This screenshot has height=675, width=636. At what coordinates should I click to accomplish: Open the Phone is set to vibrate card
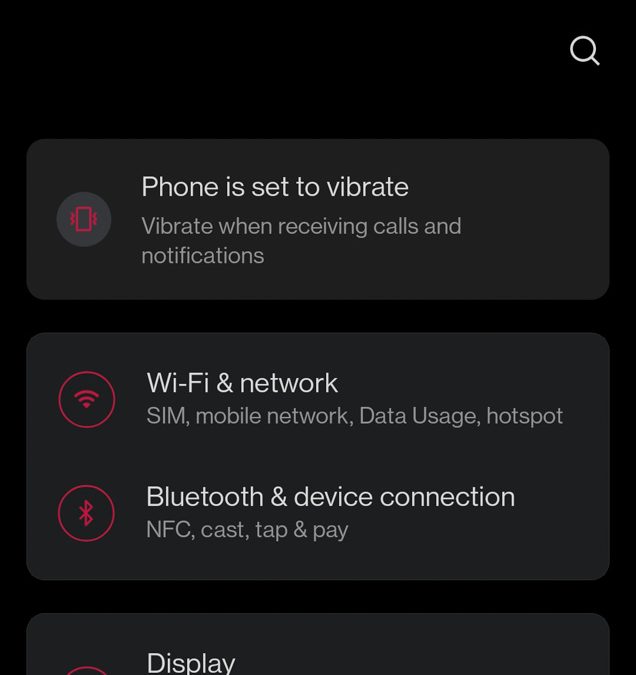(x=317, y=219)
